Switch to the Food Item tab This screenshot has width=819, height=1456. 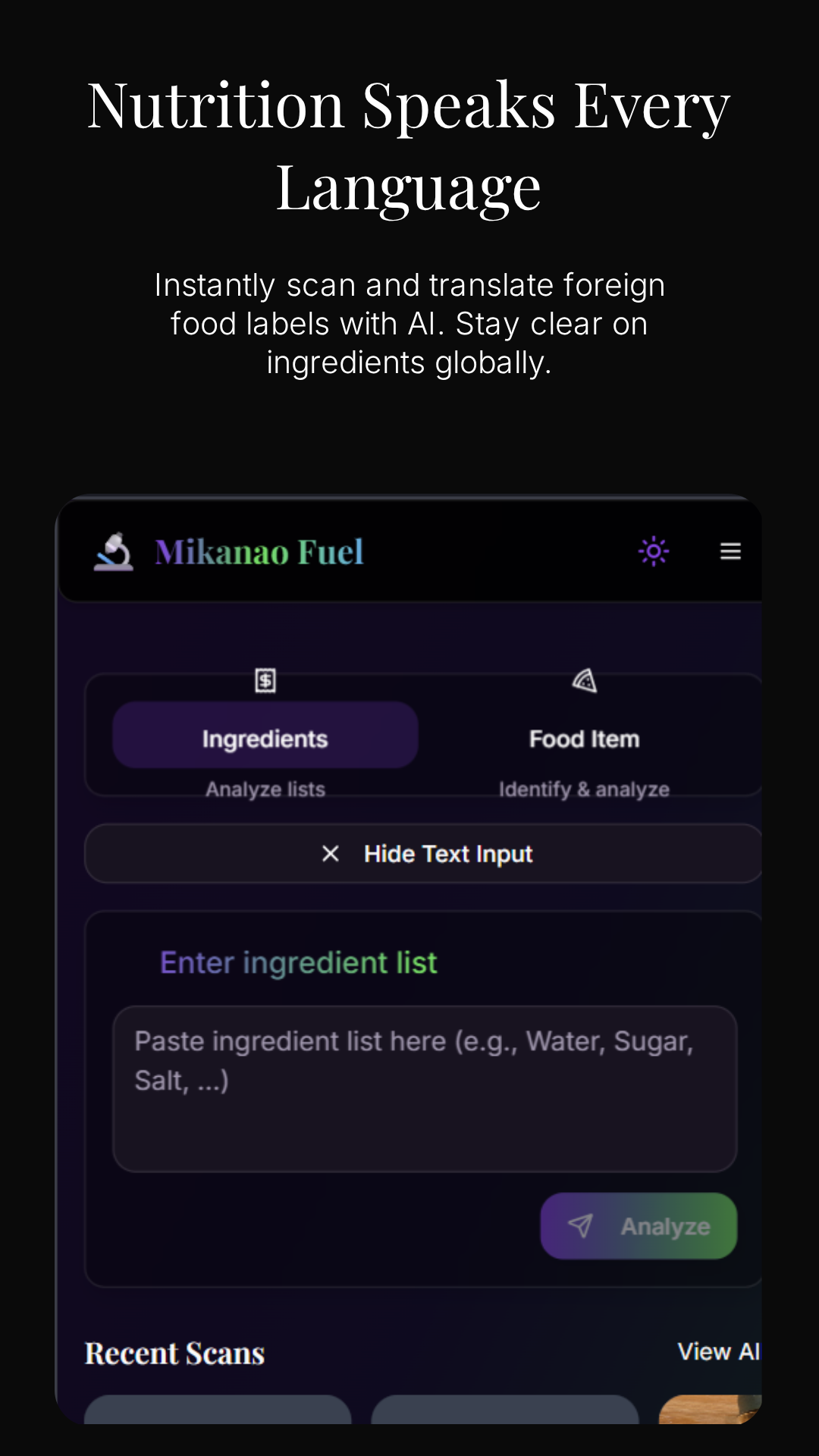click(584, 738)
